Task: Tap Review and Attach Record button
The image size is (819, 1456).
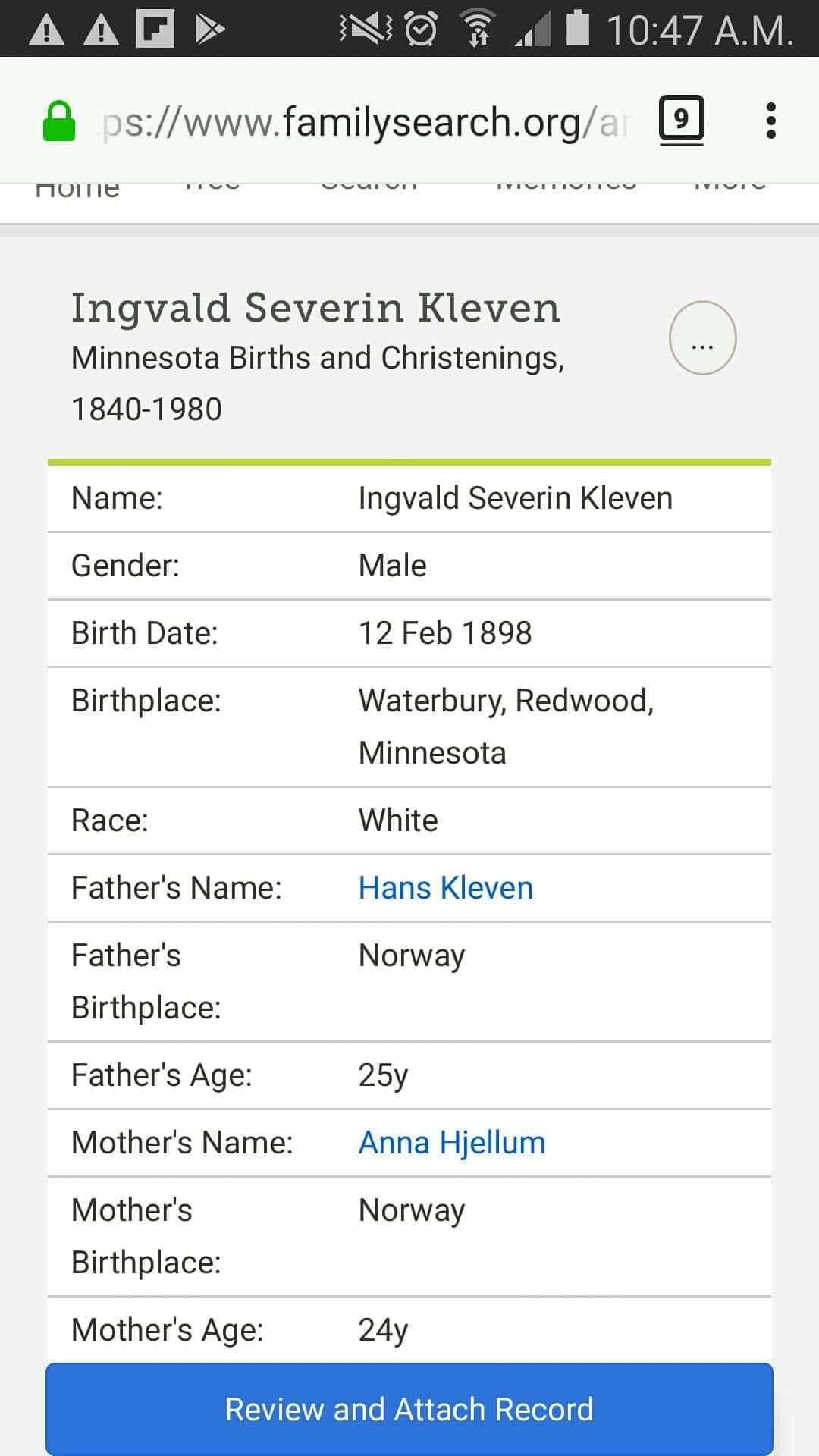Action: (x=409, y=1409)
